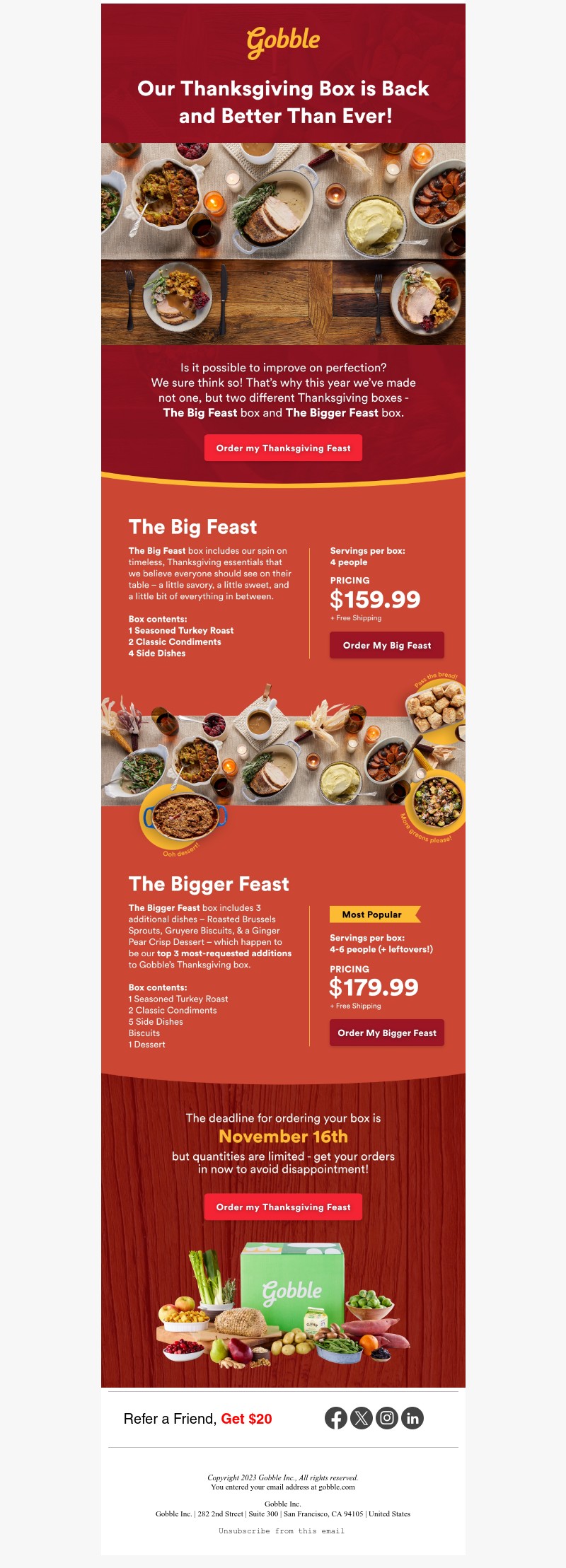Choose the Order My Bigger Feast button
The height and width of the screenshot is (1568, 566).
coord(386,1033)
